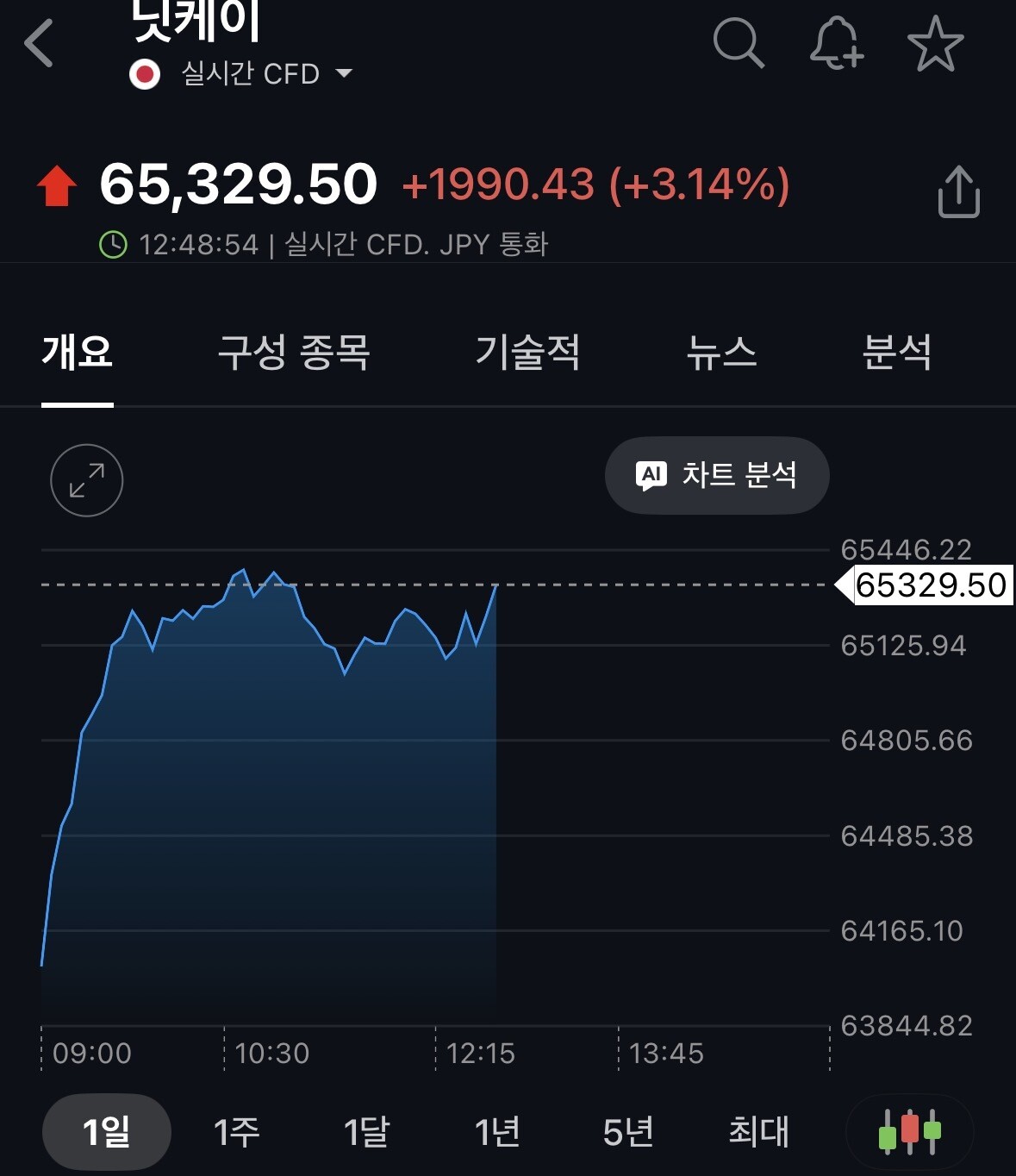This screenshot has width=1016, height=1176.
Task: Add Nikkei to watchlist with the star
Action: click(x=935, y=43)
